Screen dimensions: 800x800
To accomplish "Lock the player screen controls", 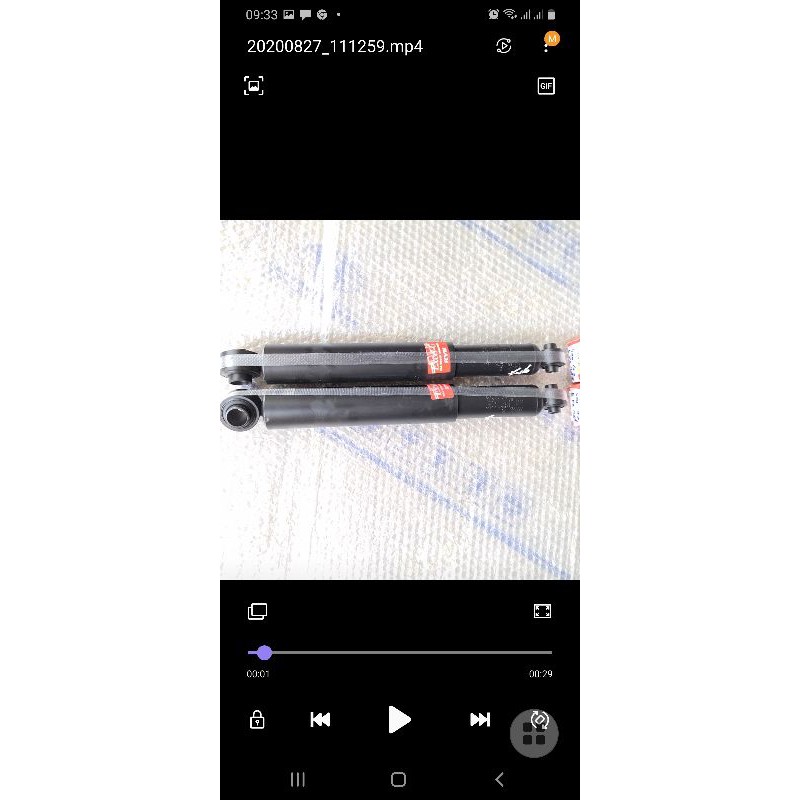I will pos(257,719).
